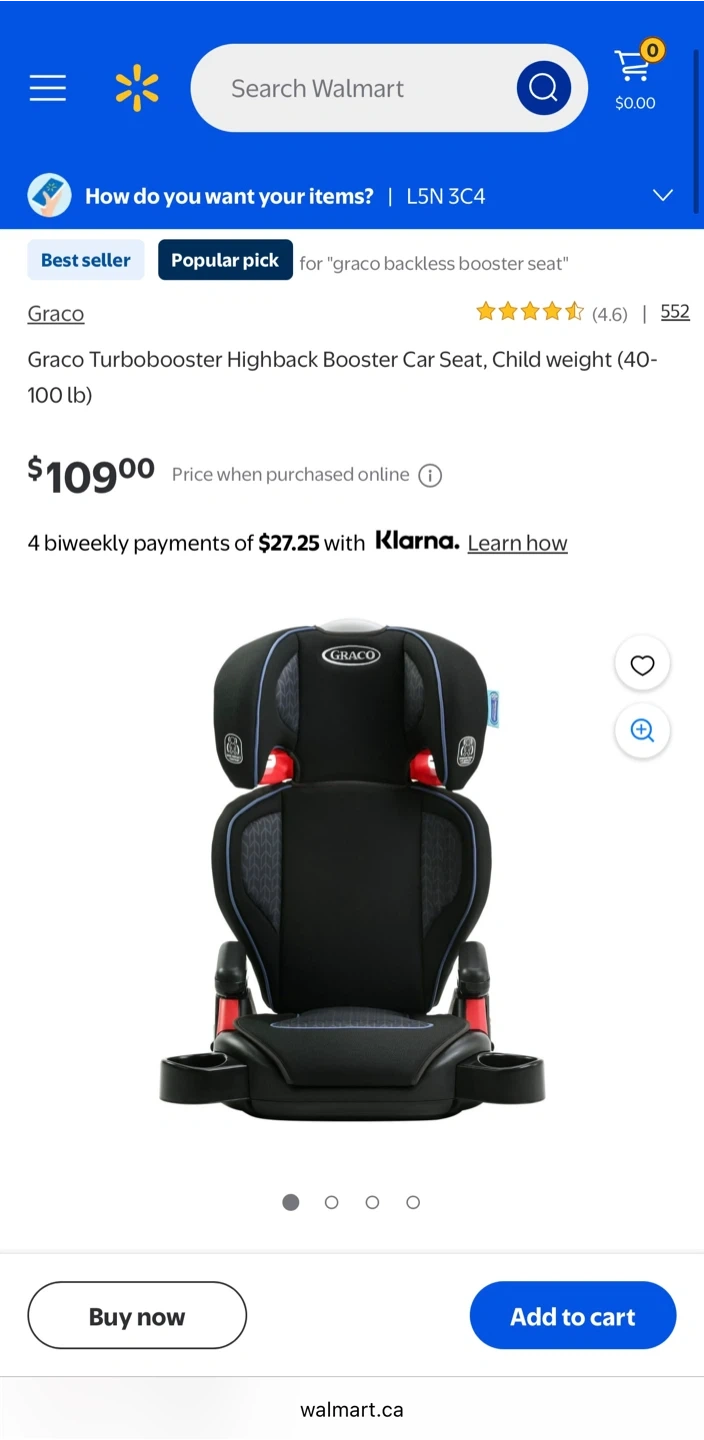Add the booster seat to cart

[x=573, y=1316]
